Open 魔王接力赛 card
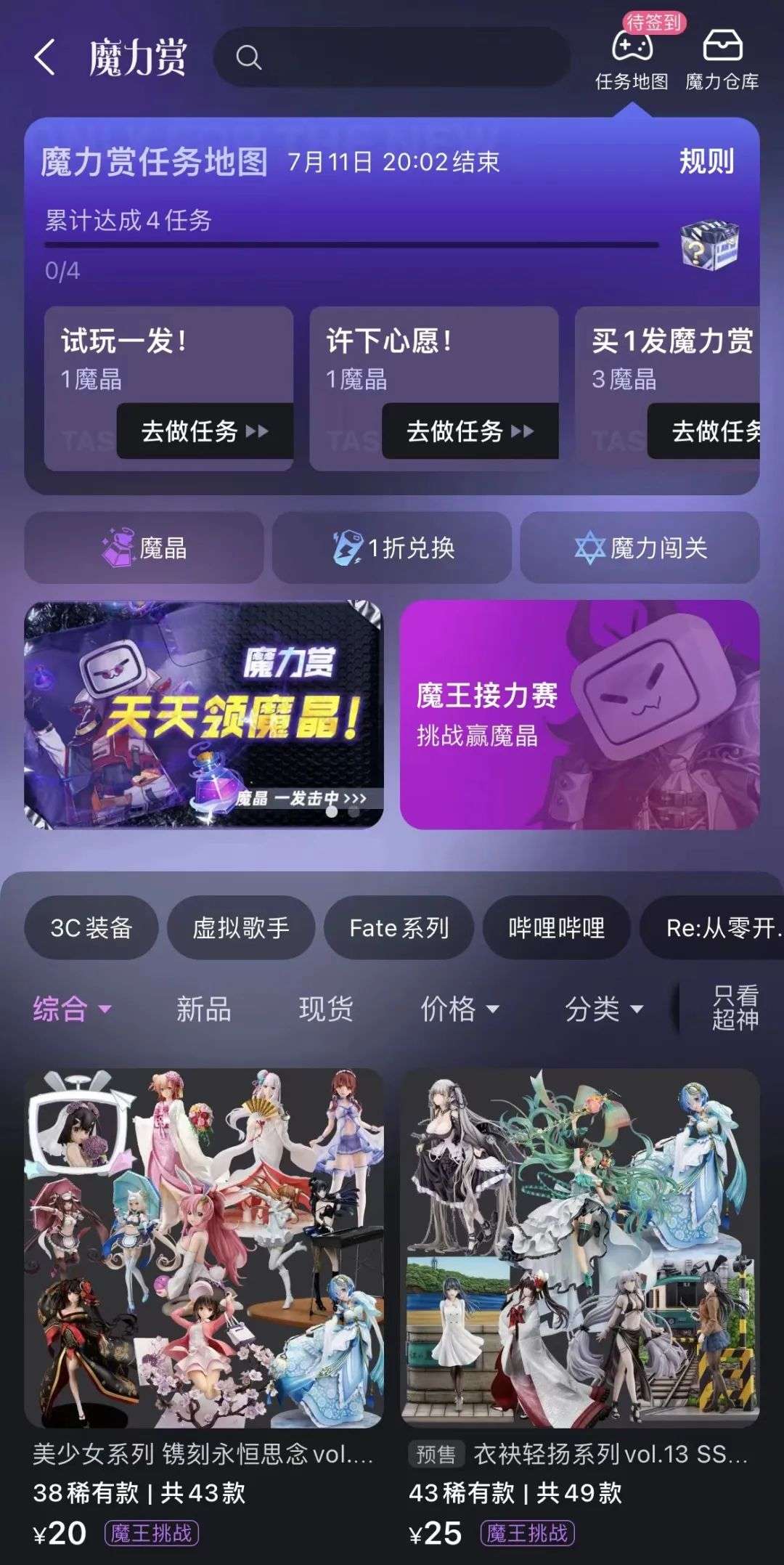The image size is (784, 1565). coord(579,715)
